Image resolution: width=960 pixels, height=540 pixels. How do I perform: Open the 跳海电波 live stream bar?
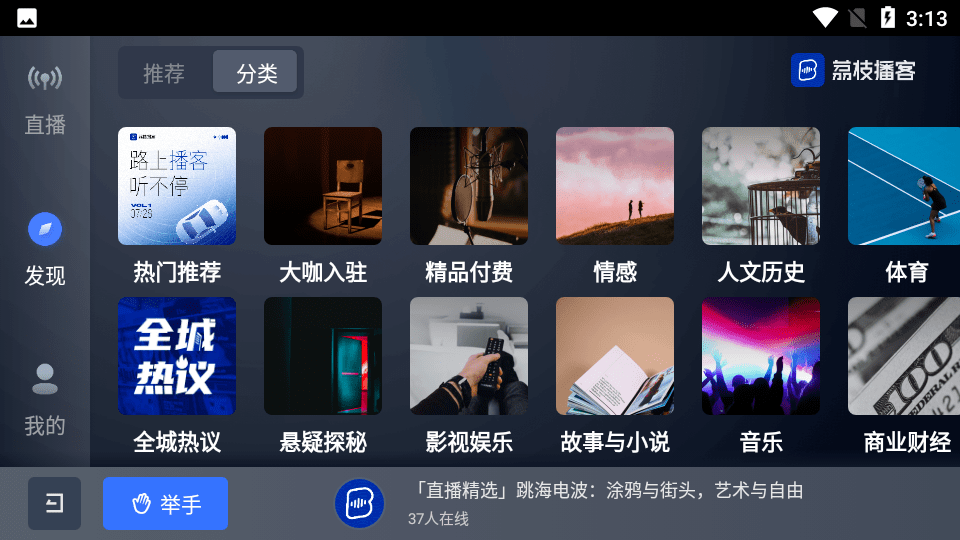600,503
